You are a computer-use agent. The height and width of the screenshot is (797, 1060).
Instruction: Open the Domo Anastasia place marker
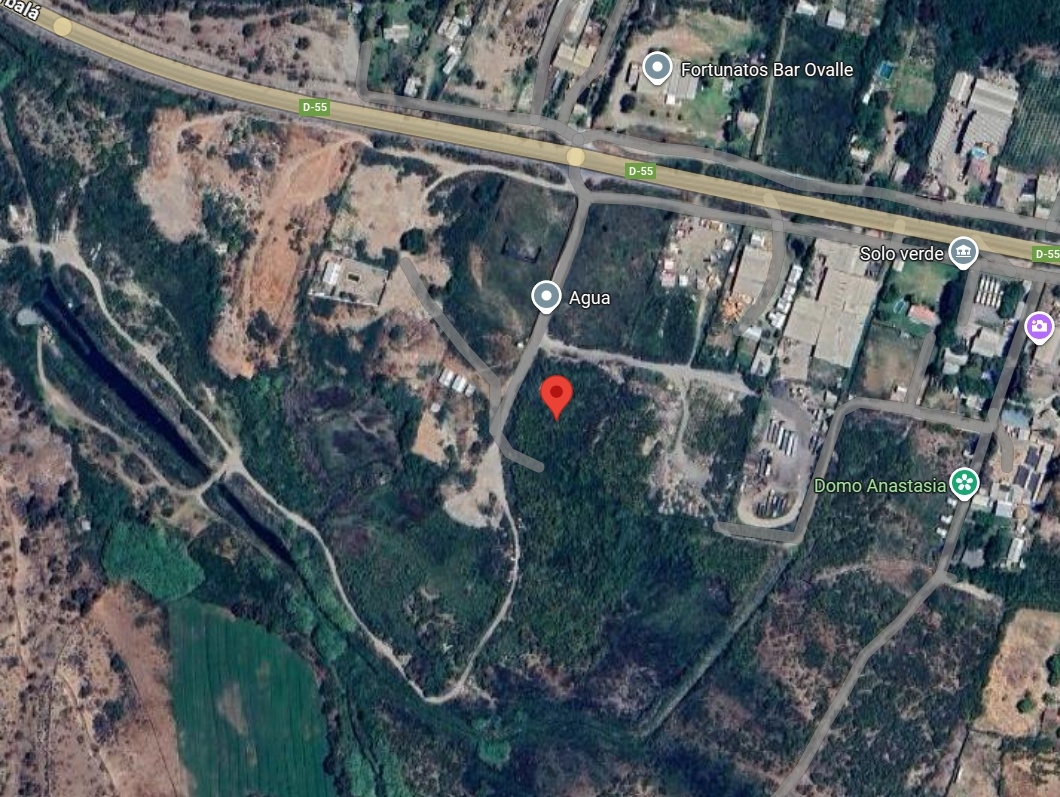pyautogui.click(x=964, y=484)
